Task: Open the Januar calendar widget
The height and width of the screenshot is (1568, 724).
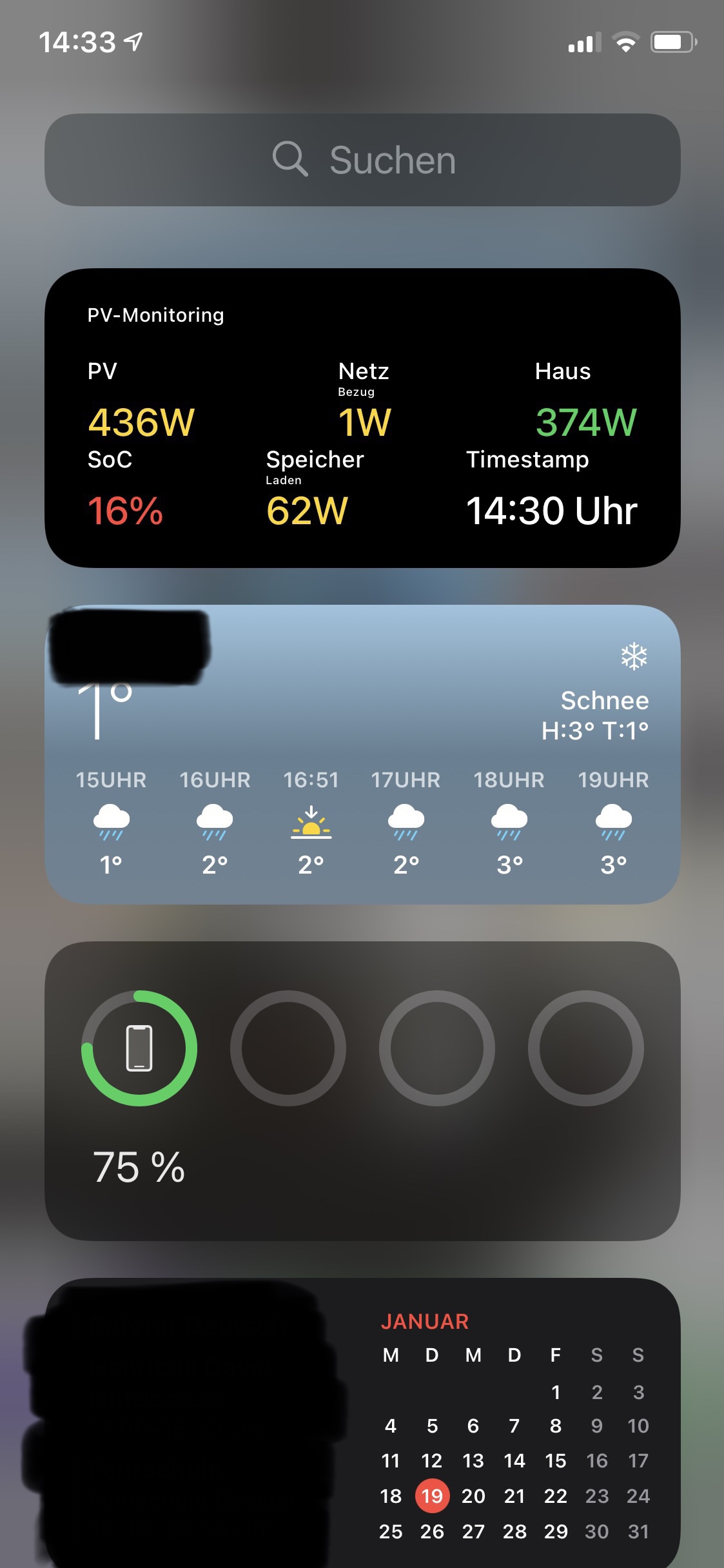Action: click(x=514, y=1425)
